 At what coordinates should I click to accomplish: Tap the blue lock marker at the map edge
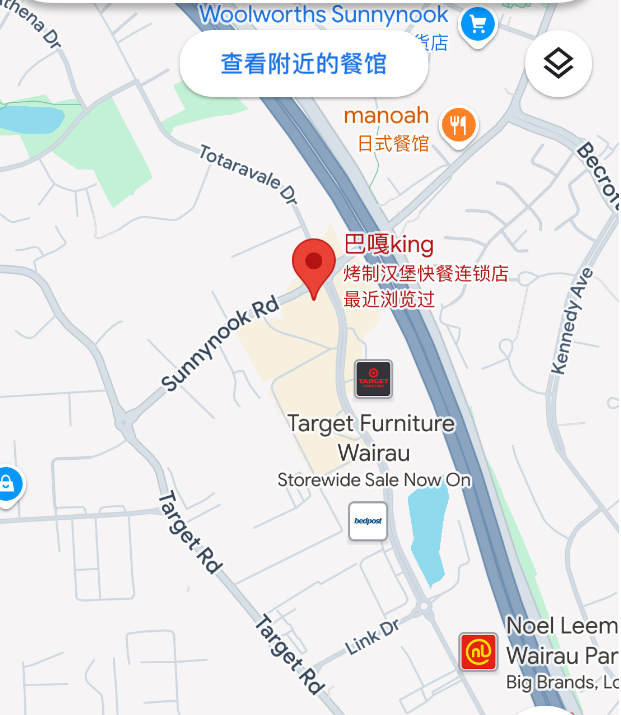click(8, 485)
